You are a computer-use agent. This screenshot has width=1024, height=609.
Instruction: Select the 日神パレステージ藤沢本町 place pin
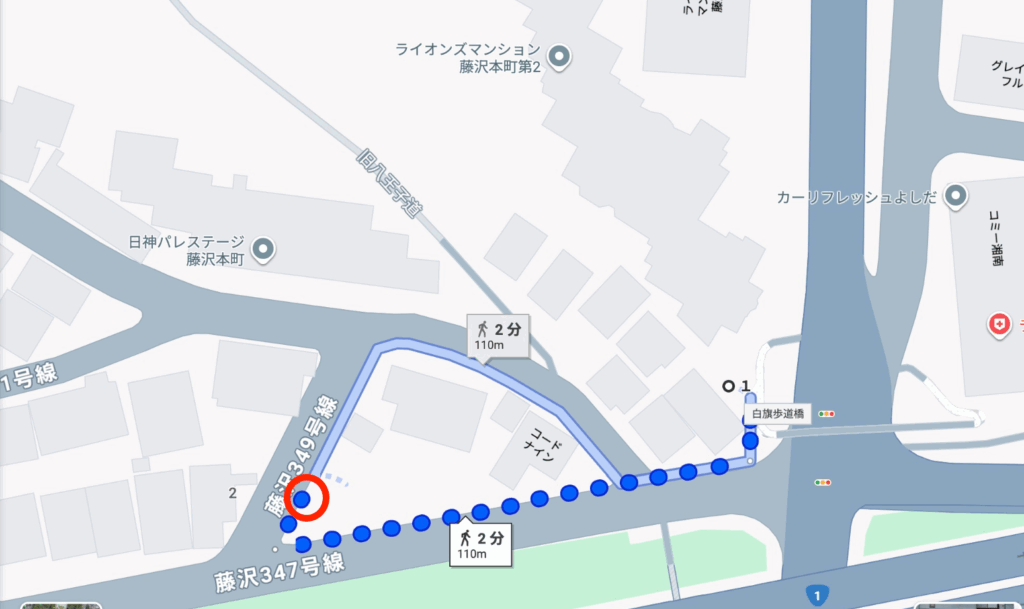coord(264,249)
